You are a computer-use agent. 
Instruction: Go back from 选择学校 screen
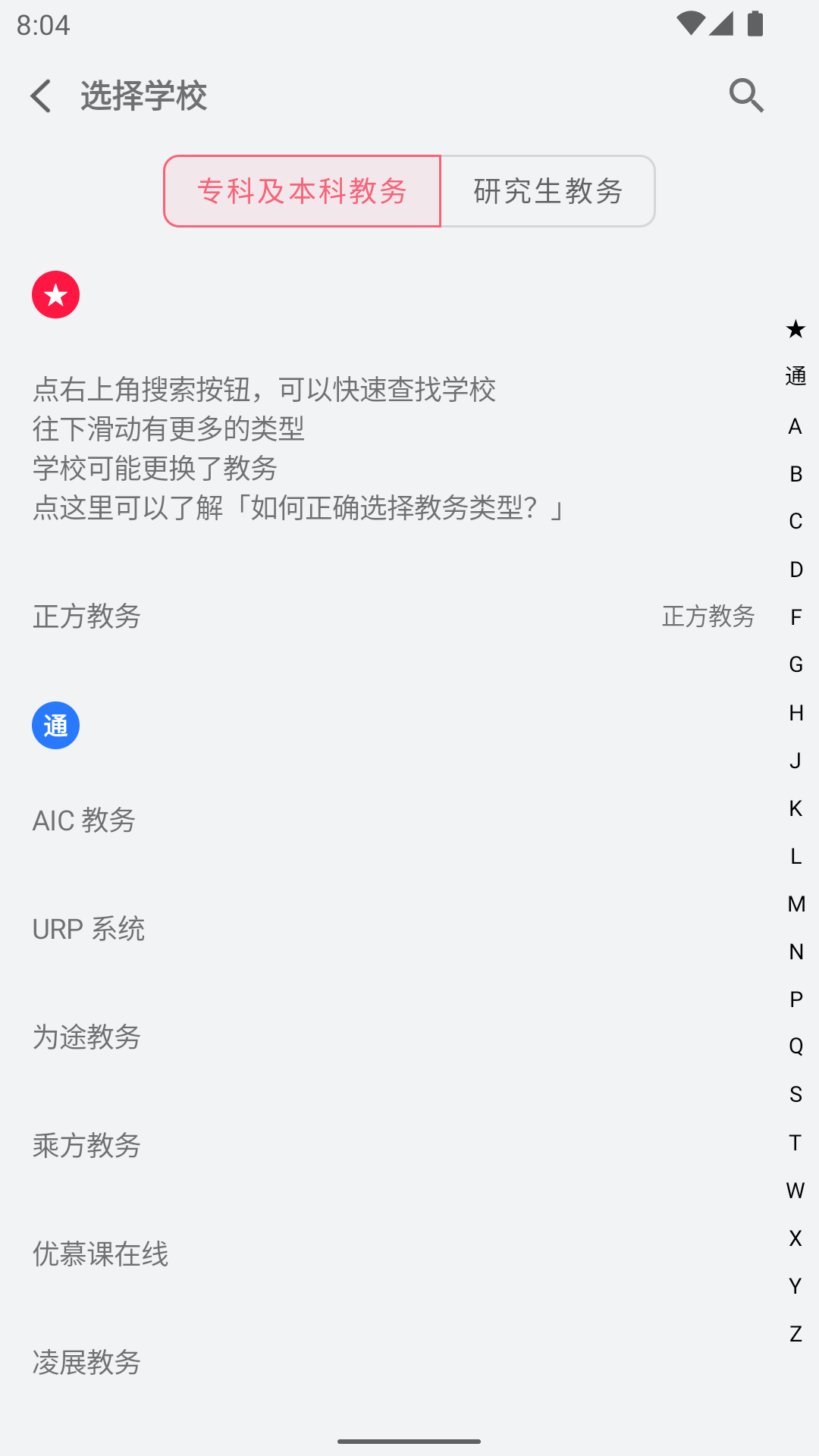point(41,96)
